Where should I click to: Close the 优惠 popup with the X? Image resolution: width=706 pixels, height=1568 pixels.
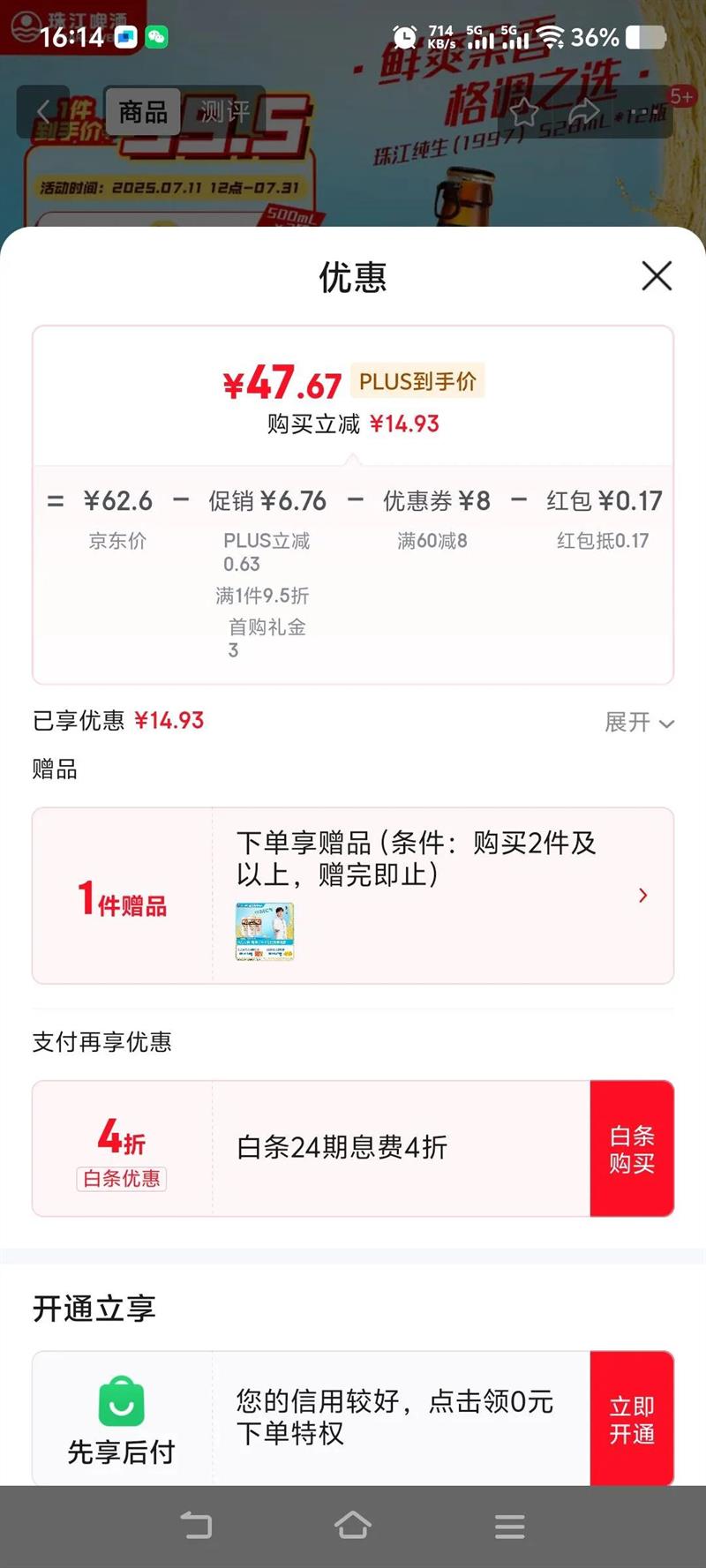[x=657, y=276]
